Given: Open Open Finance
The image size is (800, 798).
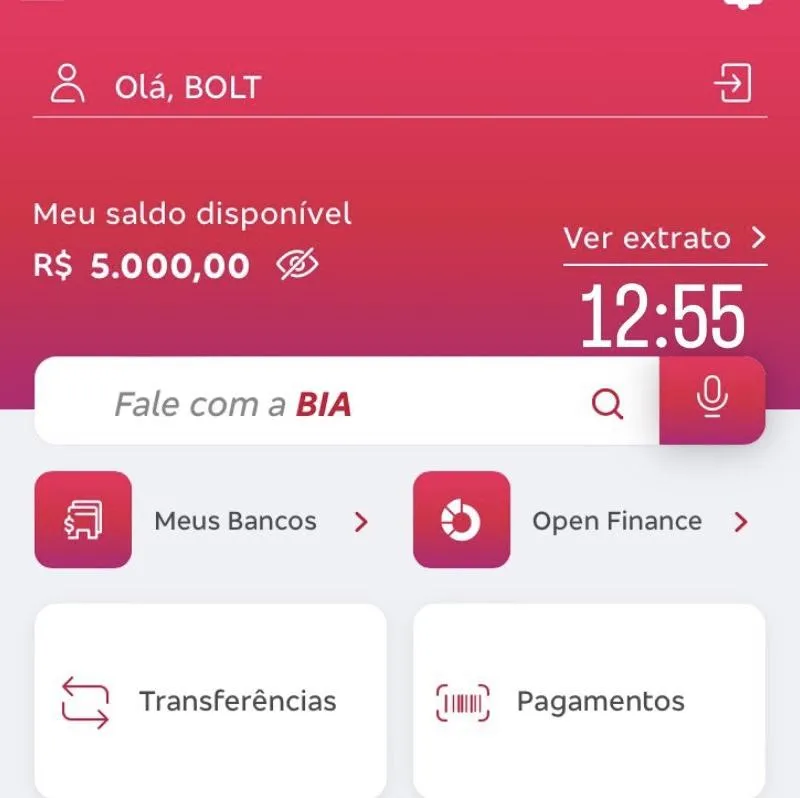Looking at the screenshot, I should tap(581, 521).
